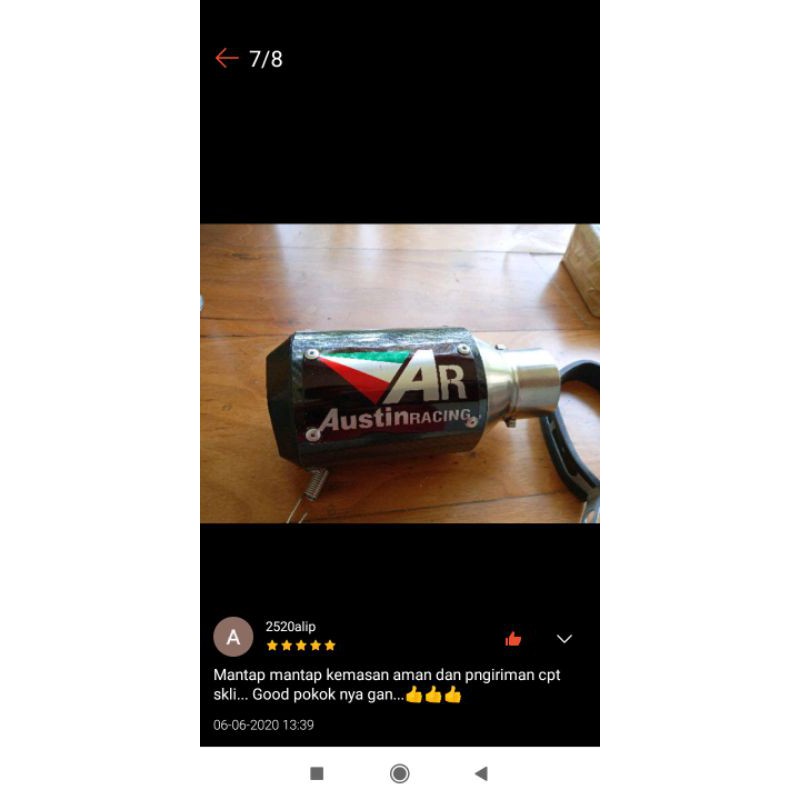Tap the system back triangle

coord(481,773)
